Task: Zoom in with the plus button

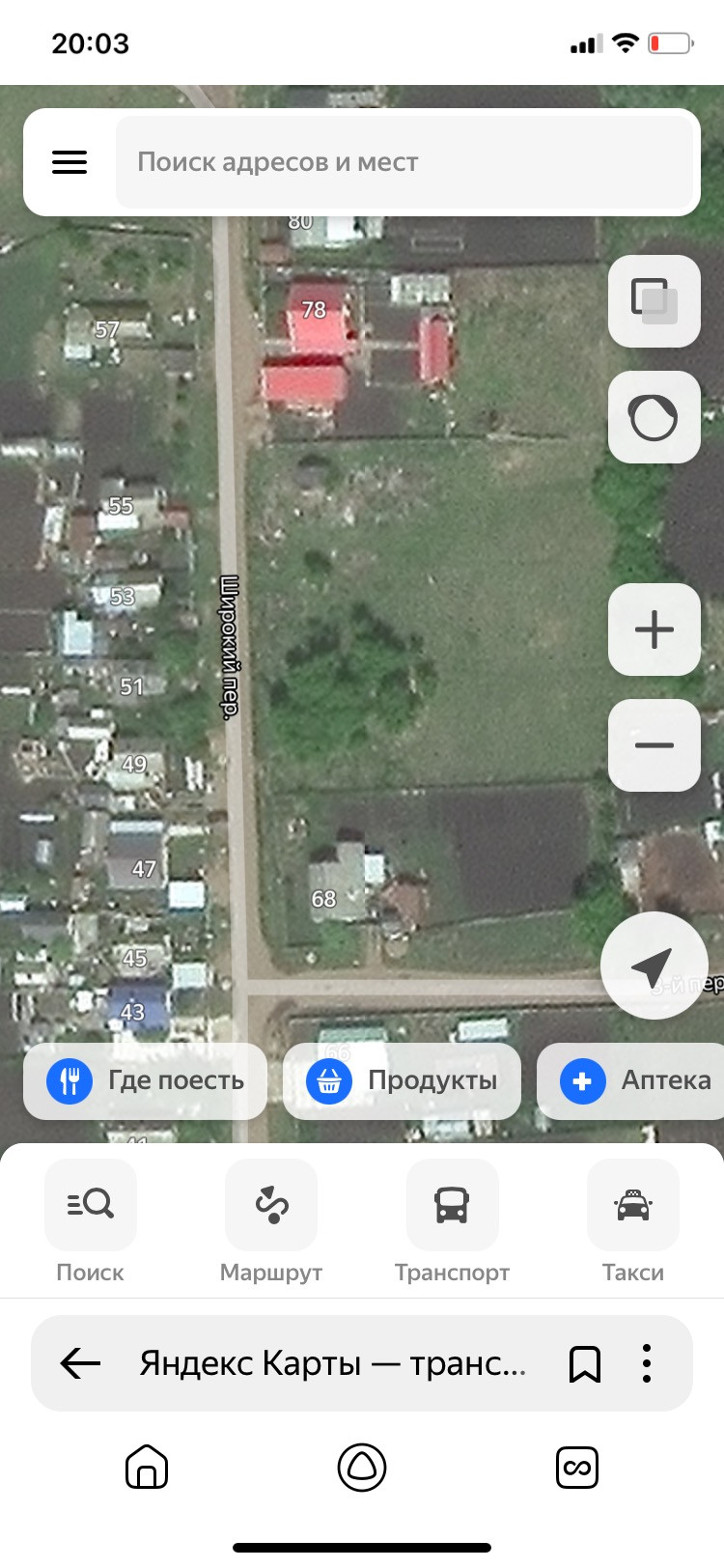Action: tap(654, 630)
